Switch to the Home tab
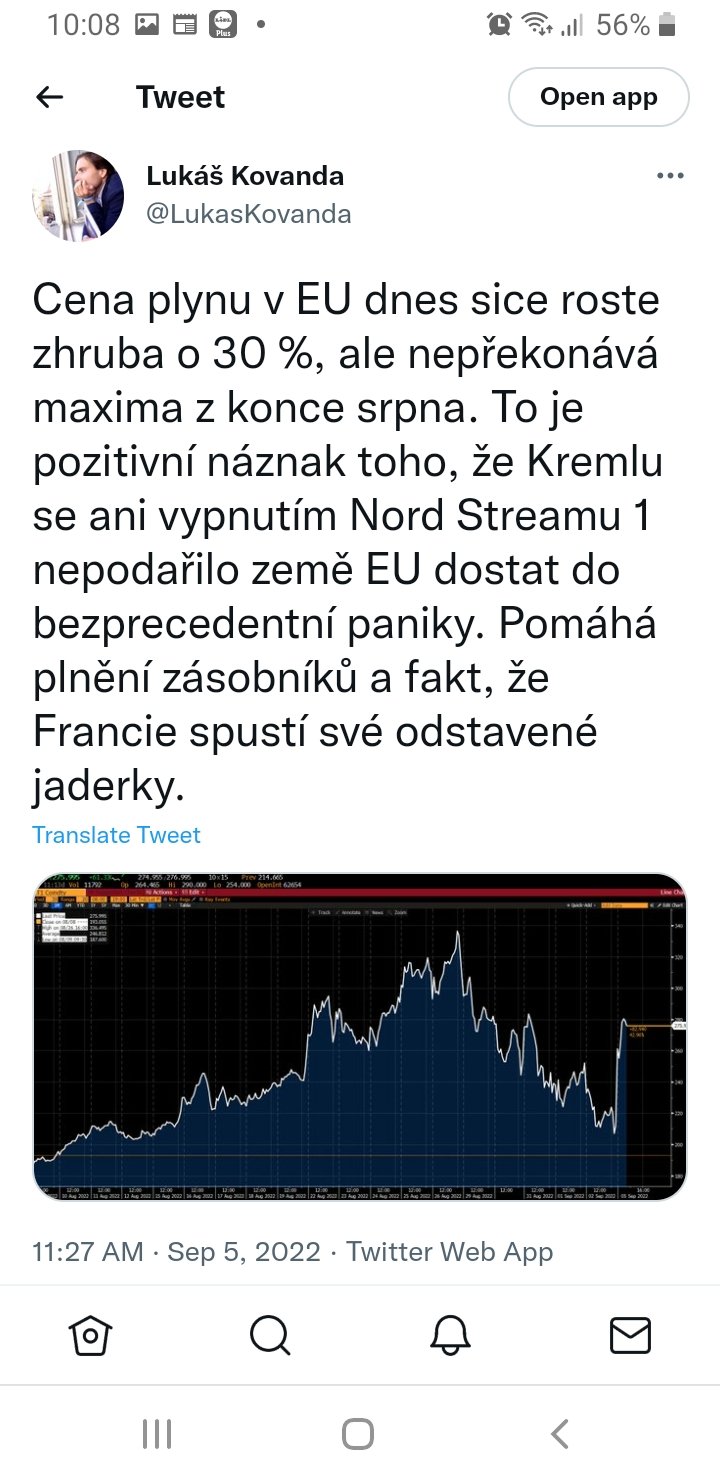Image resolution: width=720 pixels, height=1480 pixels. coord(89,1334)
